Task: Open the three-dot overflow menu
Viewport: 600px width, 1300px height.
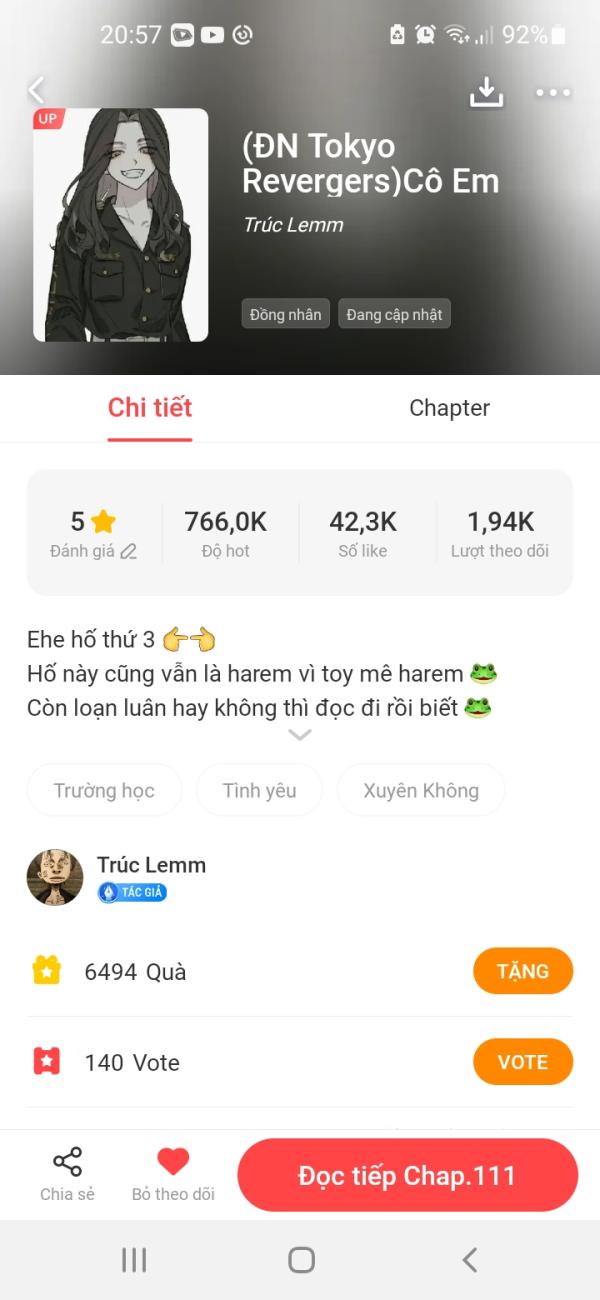Action: pos(553,93)
